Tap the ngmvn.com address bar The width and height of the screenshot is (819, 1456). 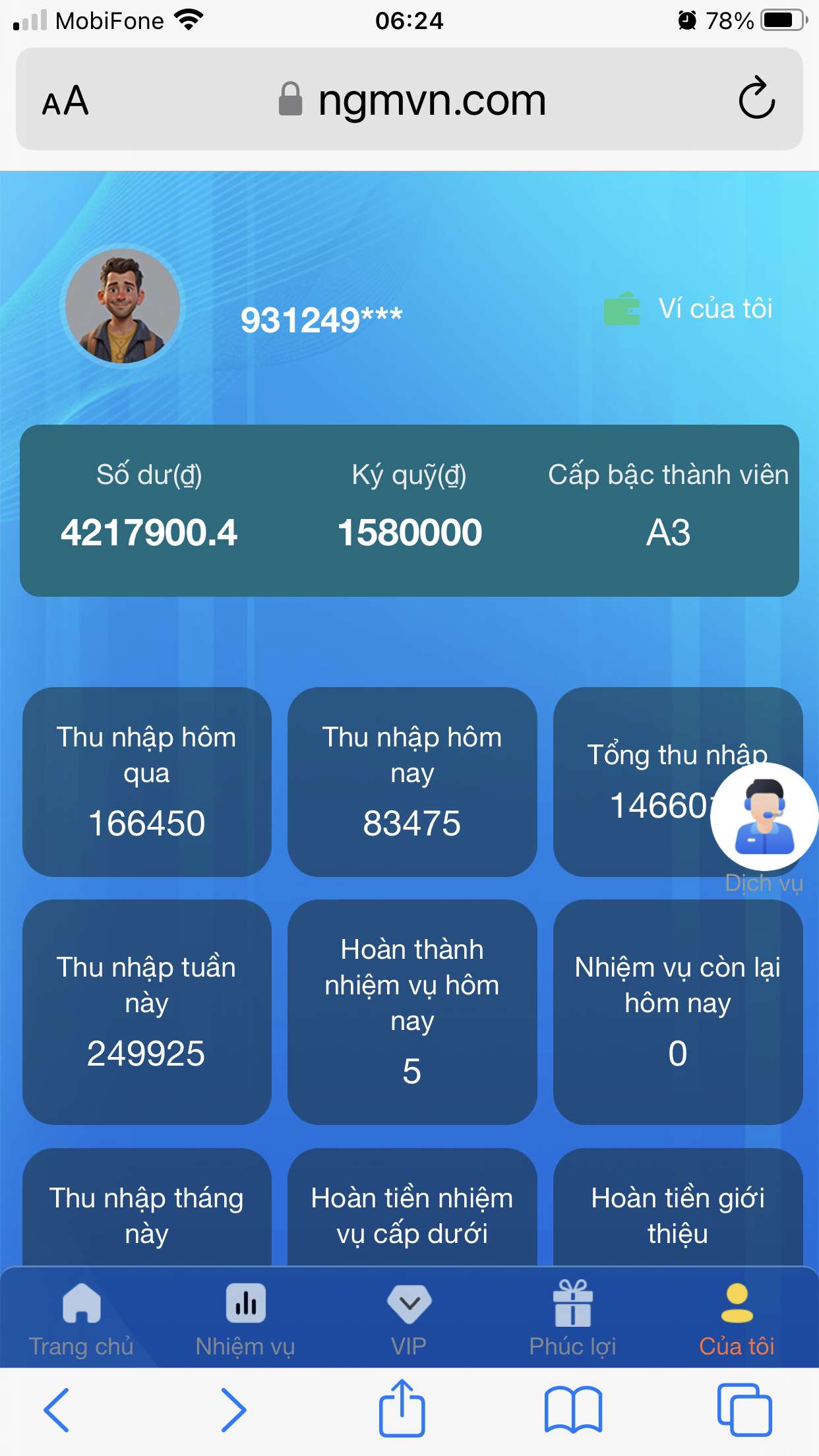pos(412,100)
